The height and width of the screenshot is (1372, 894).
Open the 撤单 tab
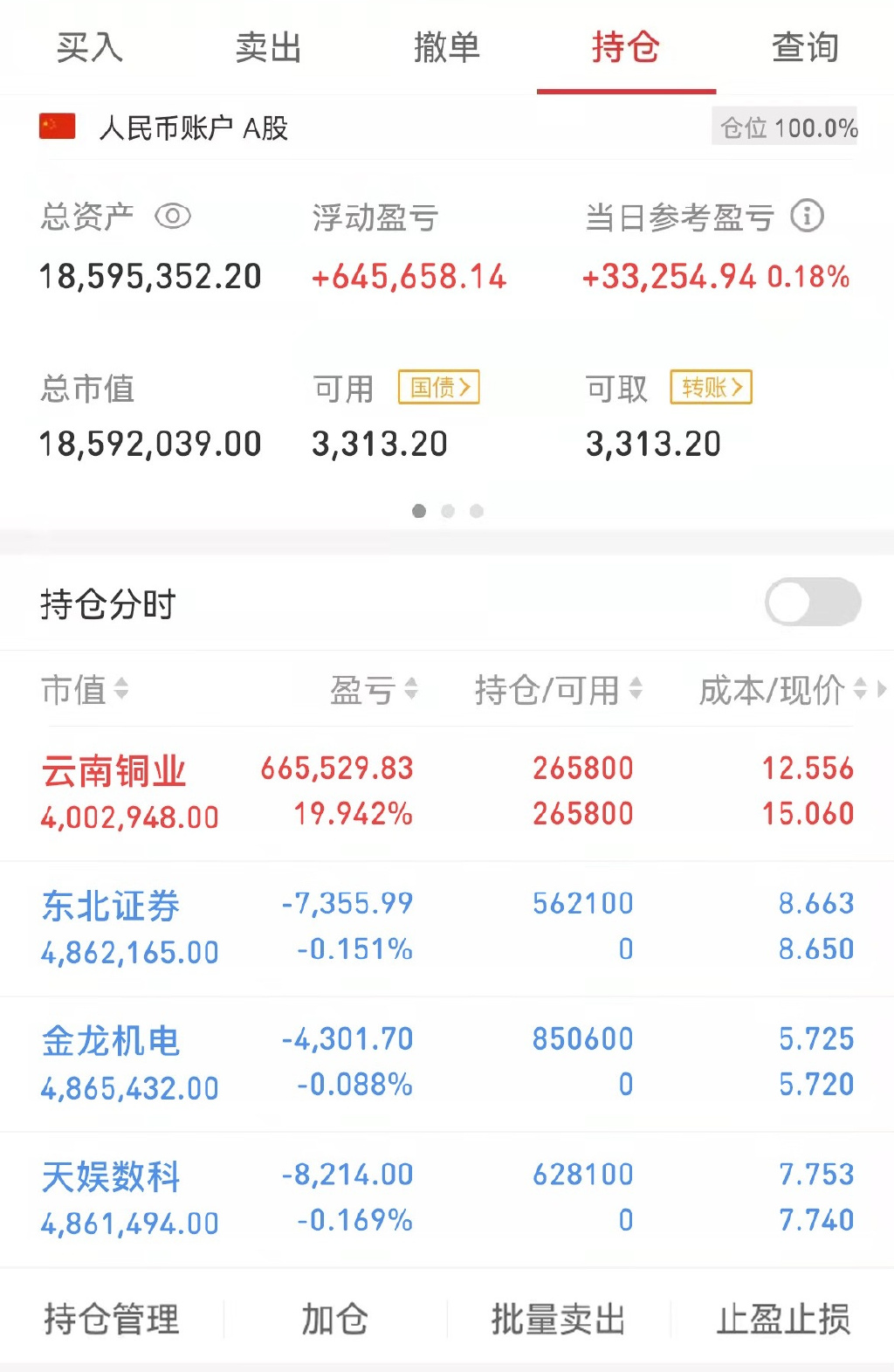[447, 47]
